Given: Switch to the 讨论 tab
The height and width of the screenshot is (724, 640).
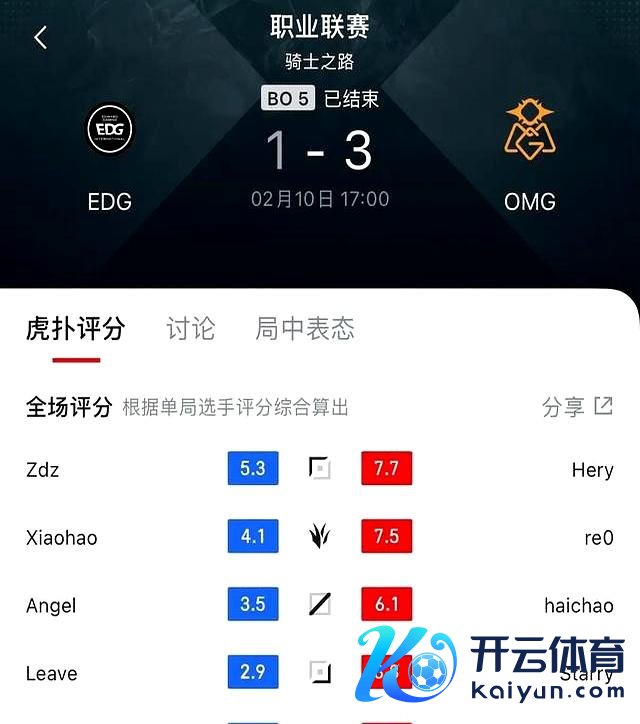Looking at the screenshot, I should (190, 328).
